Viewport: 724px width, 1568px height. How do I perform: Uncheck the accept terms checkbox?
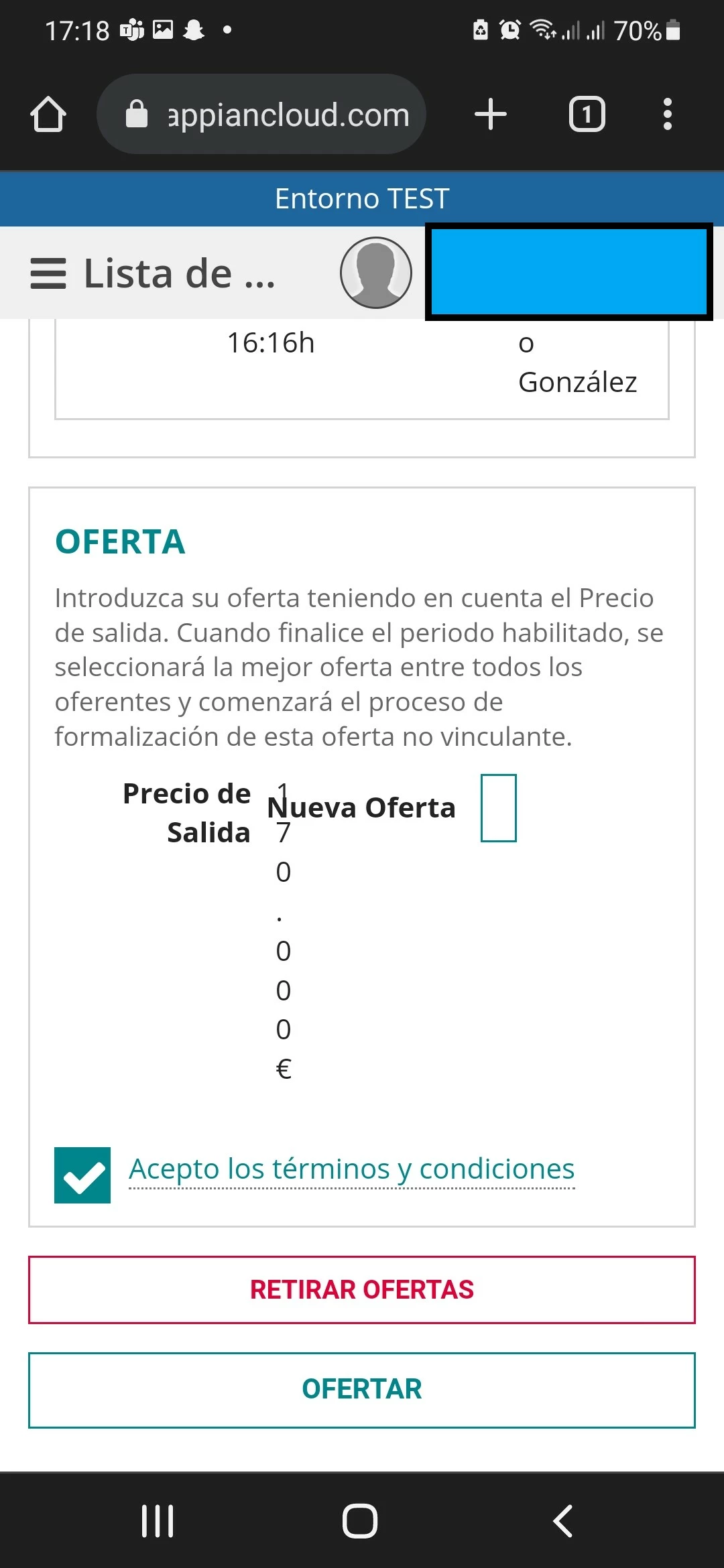[82, 1175]
